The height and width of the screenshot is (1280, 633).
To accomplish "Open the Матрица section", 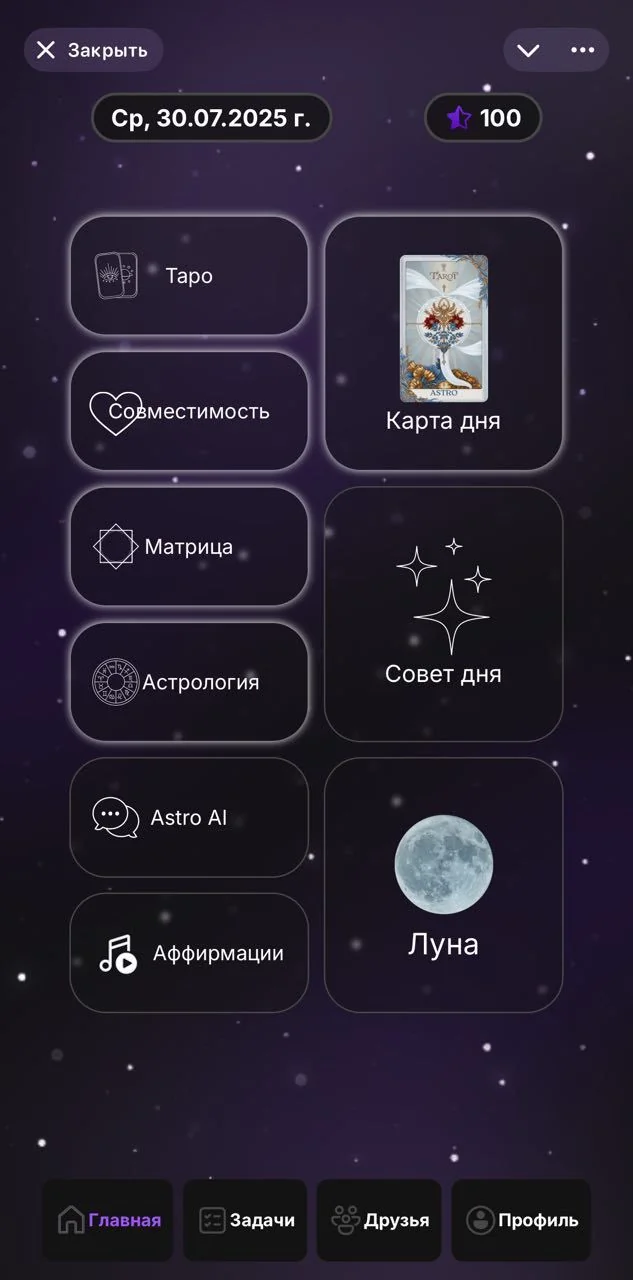I will click(x=189, y=547).
